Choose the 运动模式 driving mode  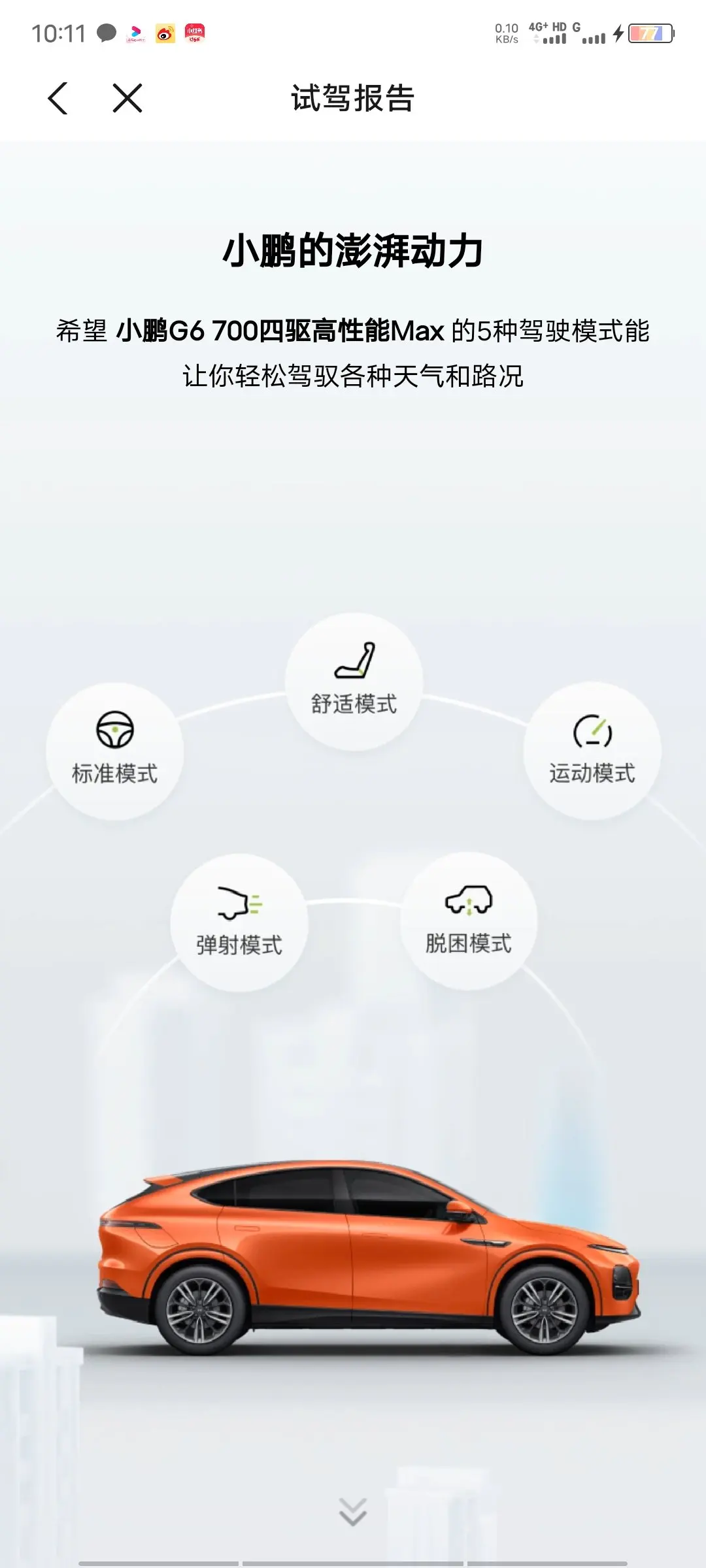point(592,751)
